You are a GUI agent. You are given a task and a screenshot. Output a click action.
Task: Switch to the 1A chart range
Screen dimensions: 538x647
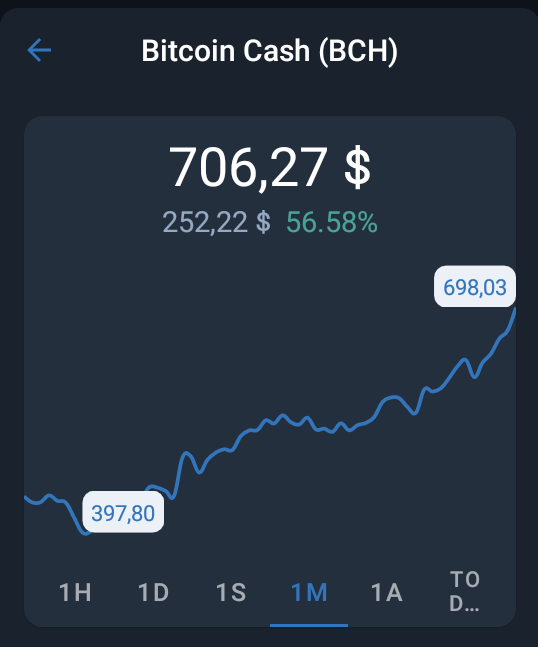click(x=387, y=592)
